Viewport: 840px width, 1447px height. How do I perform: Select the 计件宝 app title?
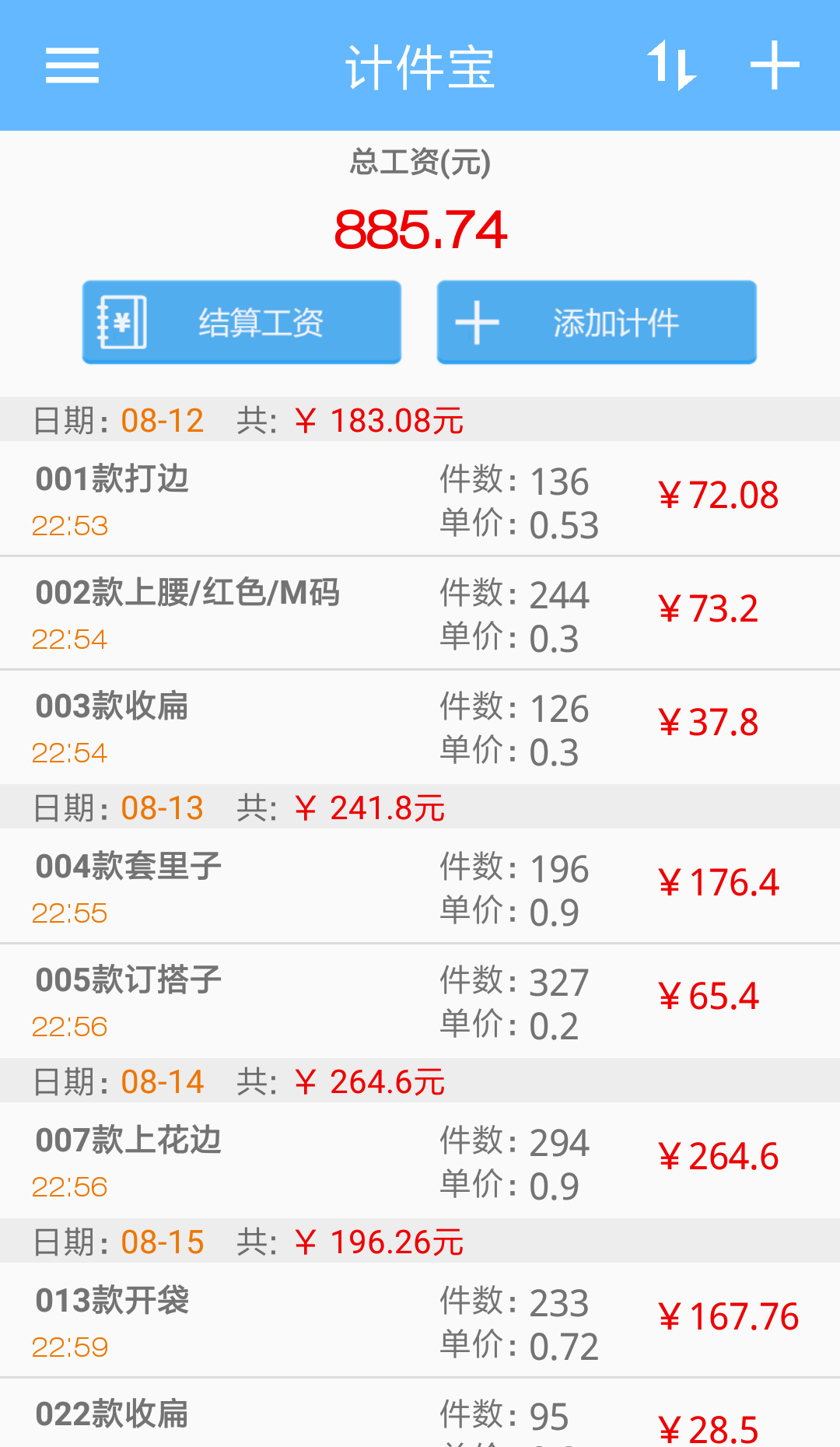[x=420, y=67]
